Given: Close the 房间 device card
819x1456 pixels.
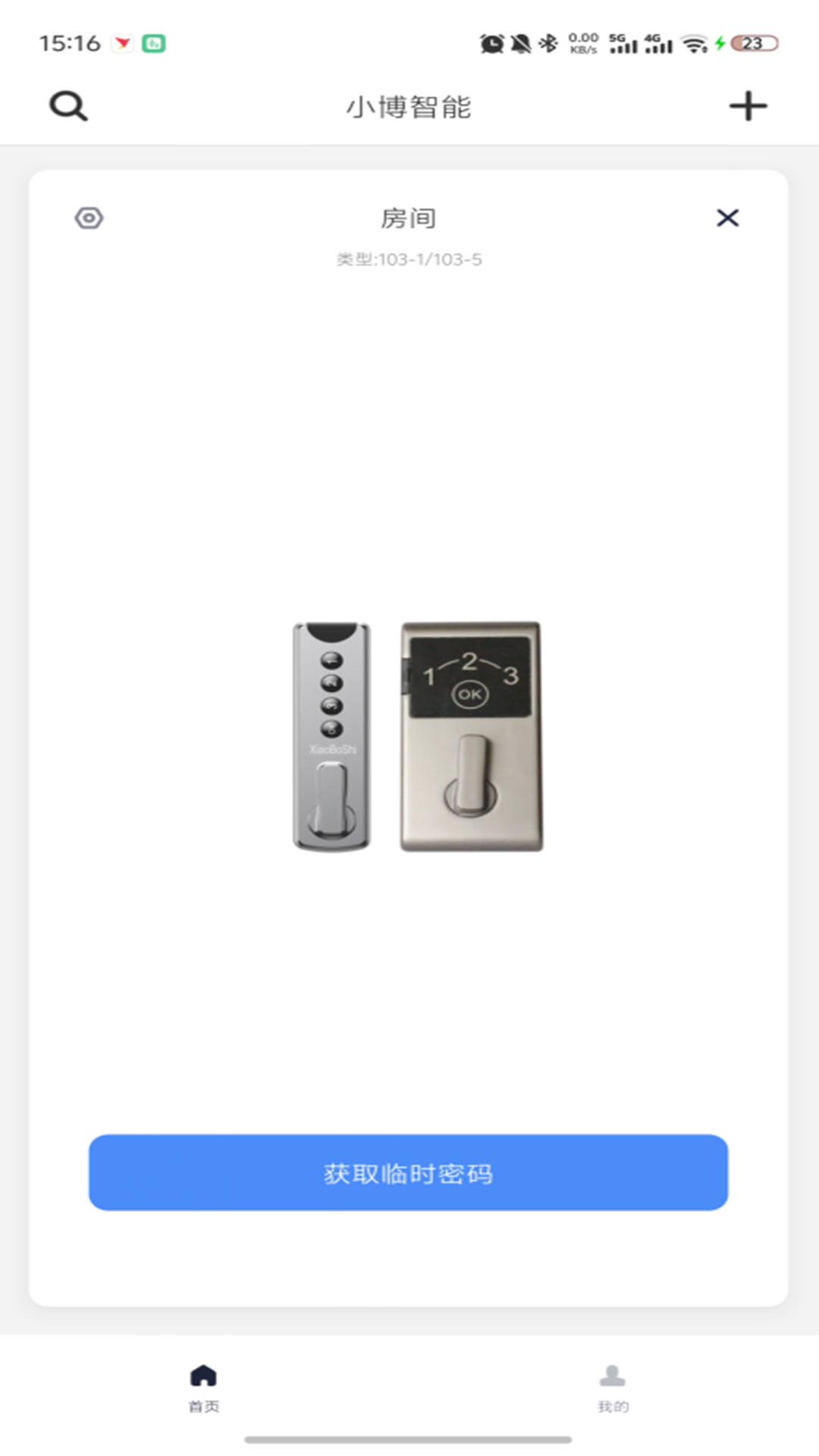Looking at the screenshot, I should click(x=727, y=218).
